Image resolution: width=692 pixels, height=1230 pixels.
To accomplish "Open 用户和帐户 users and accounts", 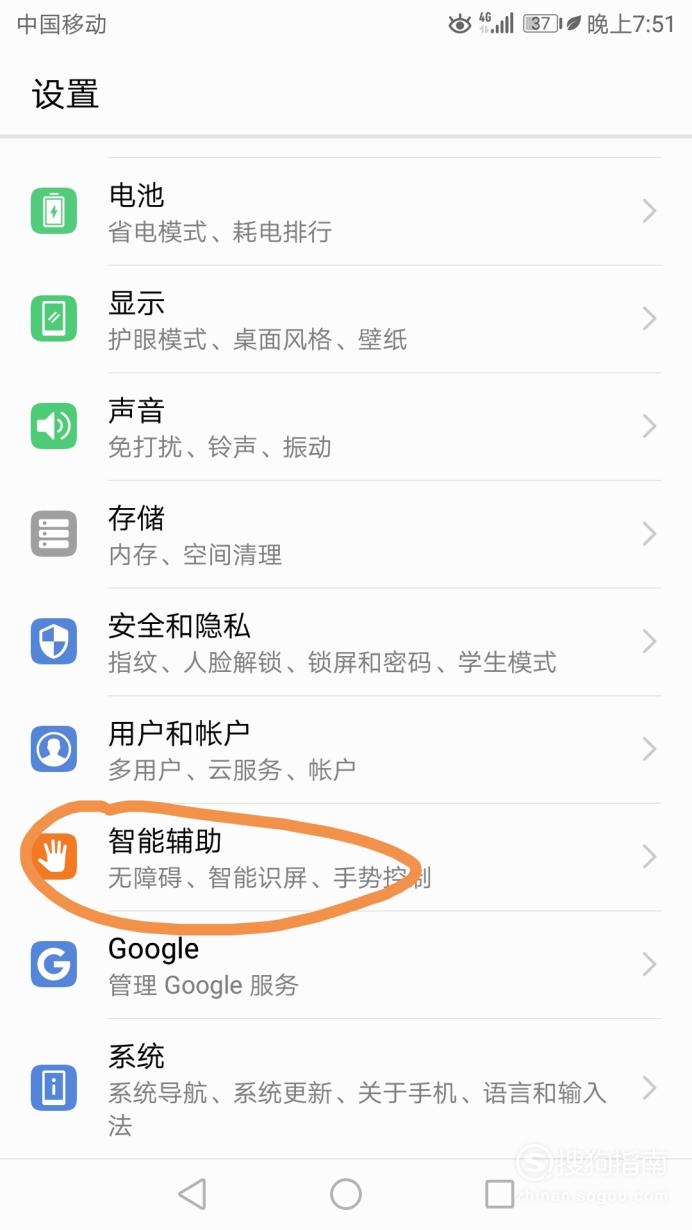I will click(346, 750).
